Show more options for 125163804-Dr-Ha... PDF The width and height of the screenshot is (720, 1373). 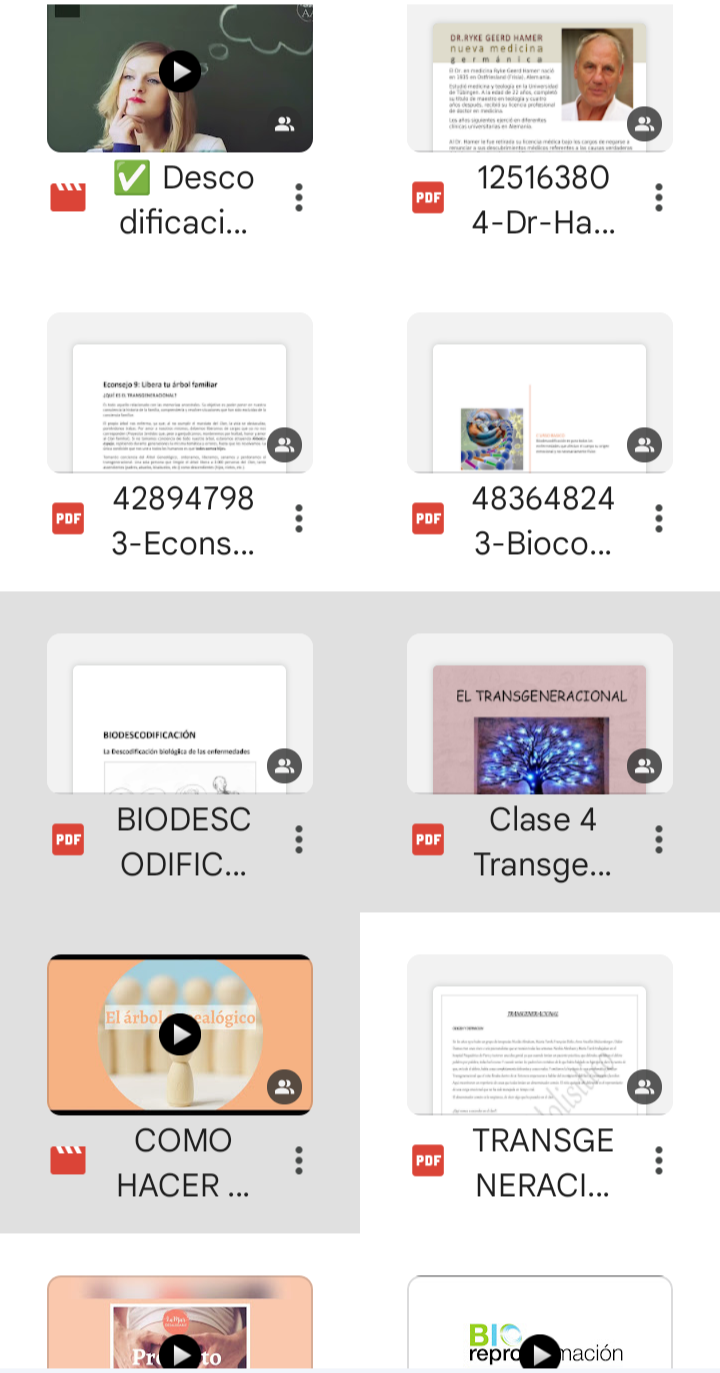click(x=659, y=198)
